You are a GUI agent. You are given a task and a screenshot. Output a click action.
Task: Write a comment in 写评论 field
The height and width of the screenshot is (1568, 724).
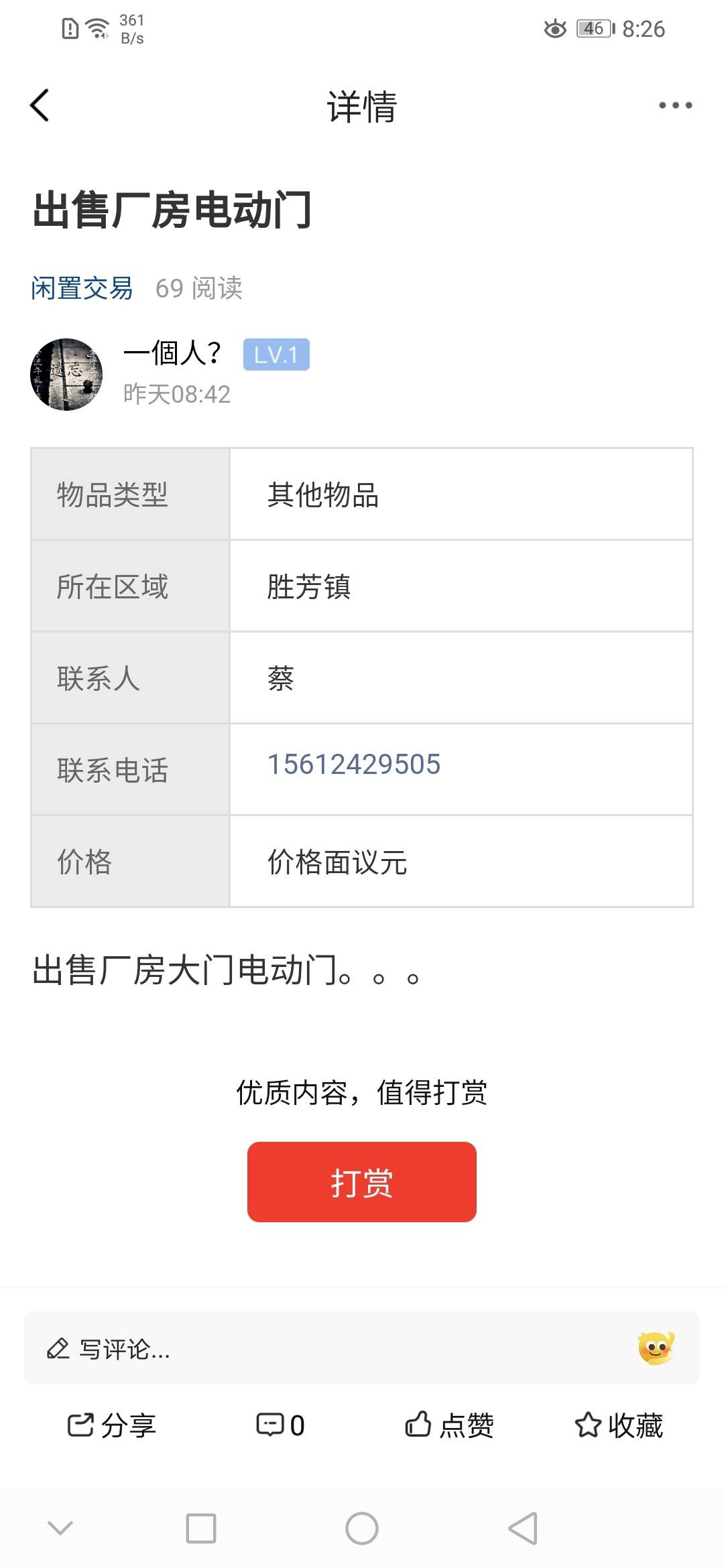(322, 1348)
